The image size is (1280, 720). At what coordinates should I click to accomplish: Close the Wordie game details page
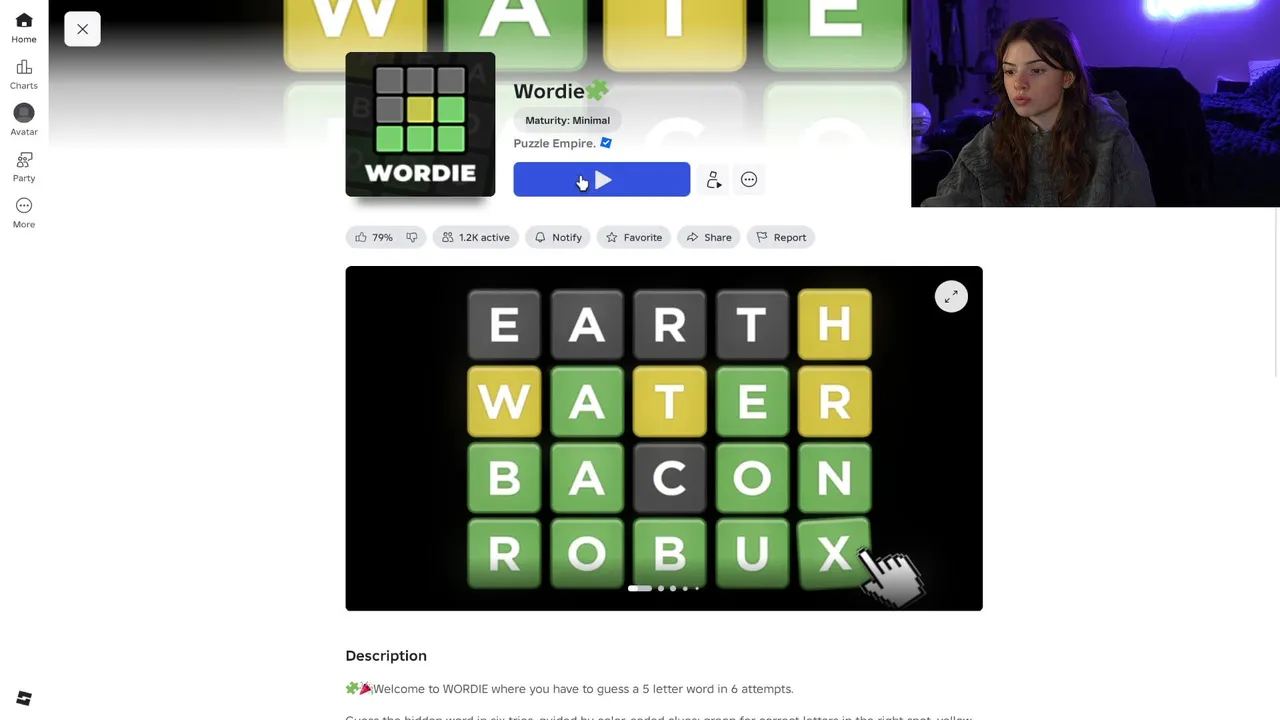(82, 29)
